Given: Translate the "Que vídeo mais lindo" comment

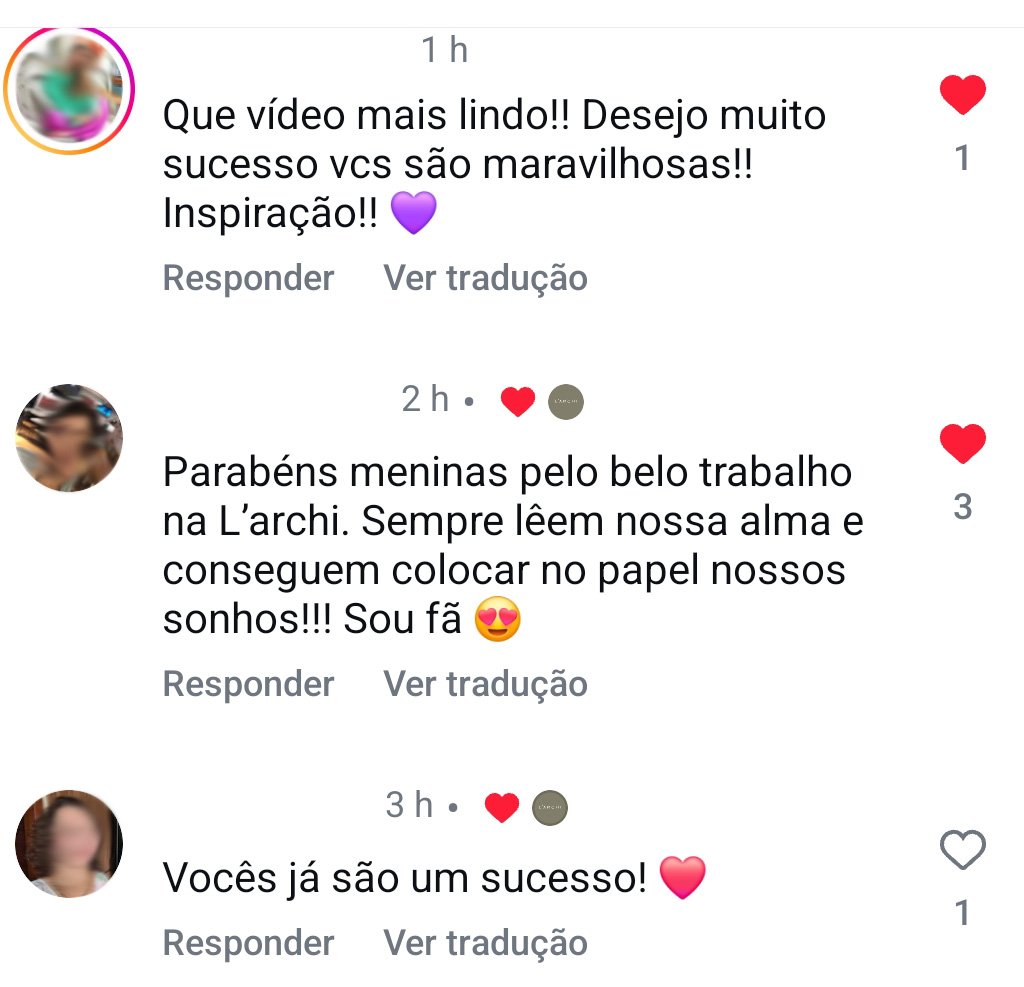Looking at the screenshot, I should tap(485, 278).
